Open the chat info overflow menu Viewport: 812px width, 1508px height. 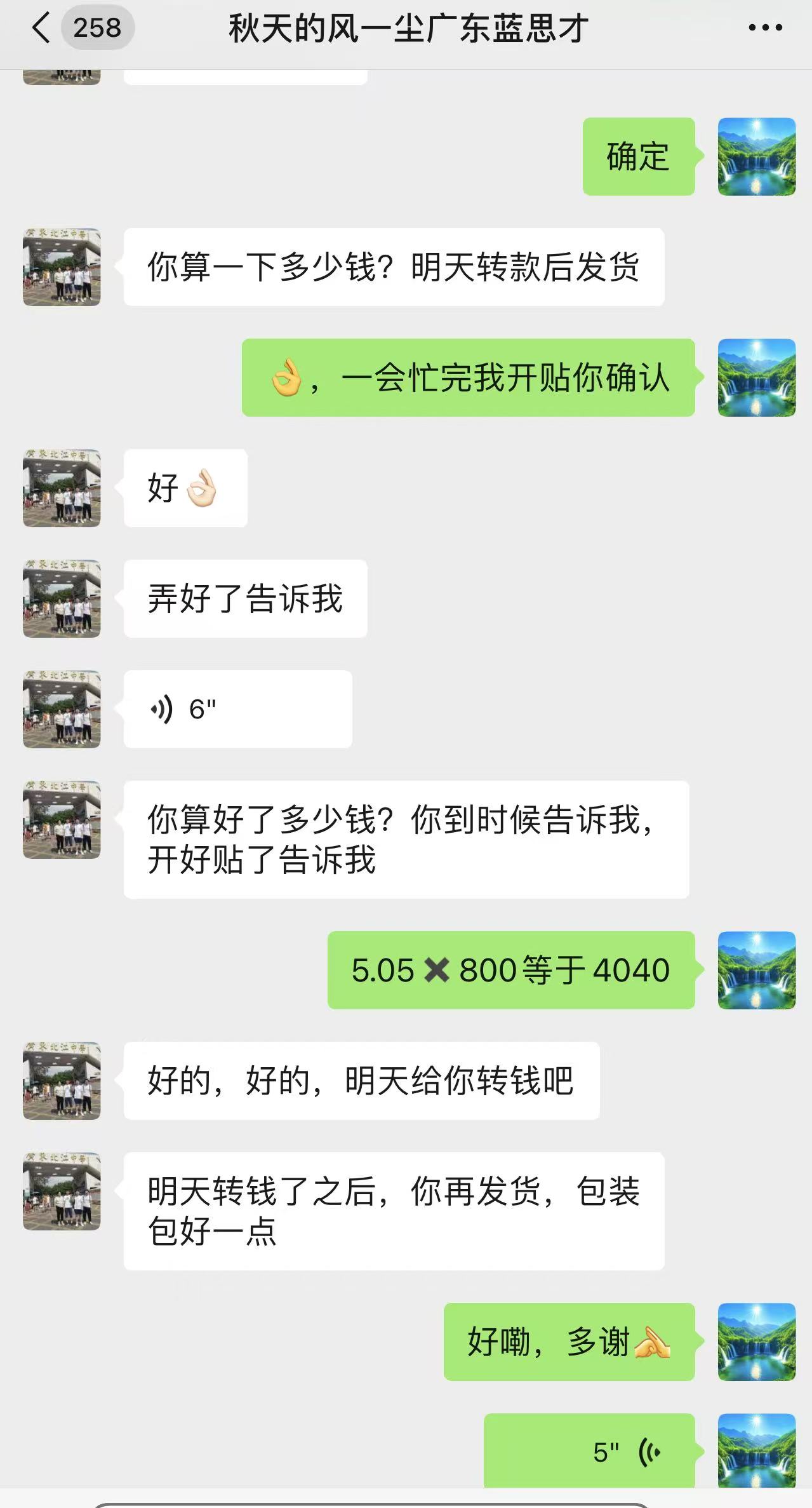coord(765,28)
